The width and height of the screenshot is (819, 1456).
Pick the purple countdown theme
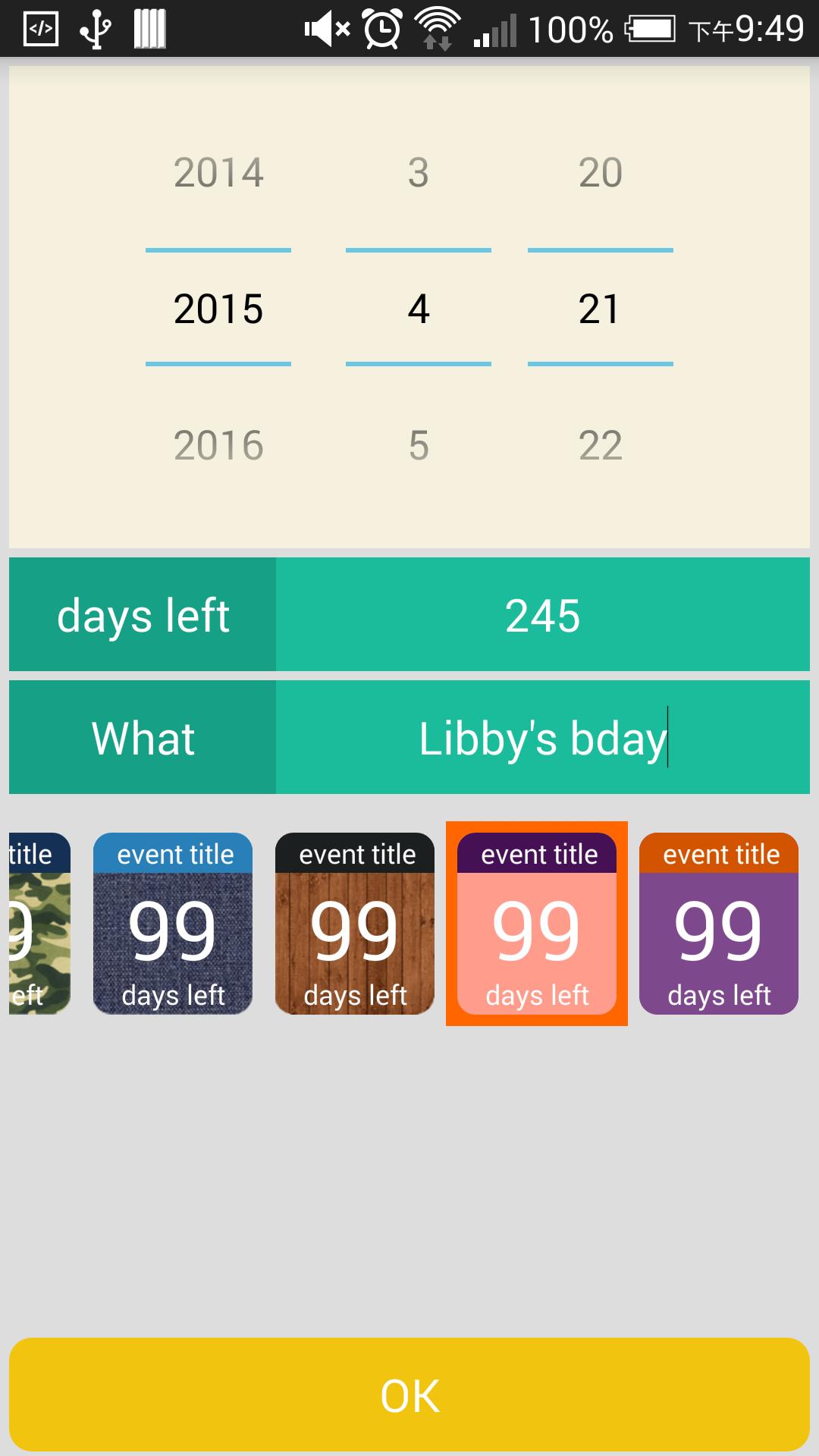[718, 925]
